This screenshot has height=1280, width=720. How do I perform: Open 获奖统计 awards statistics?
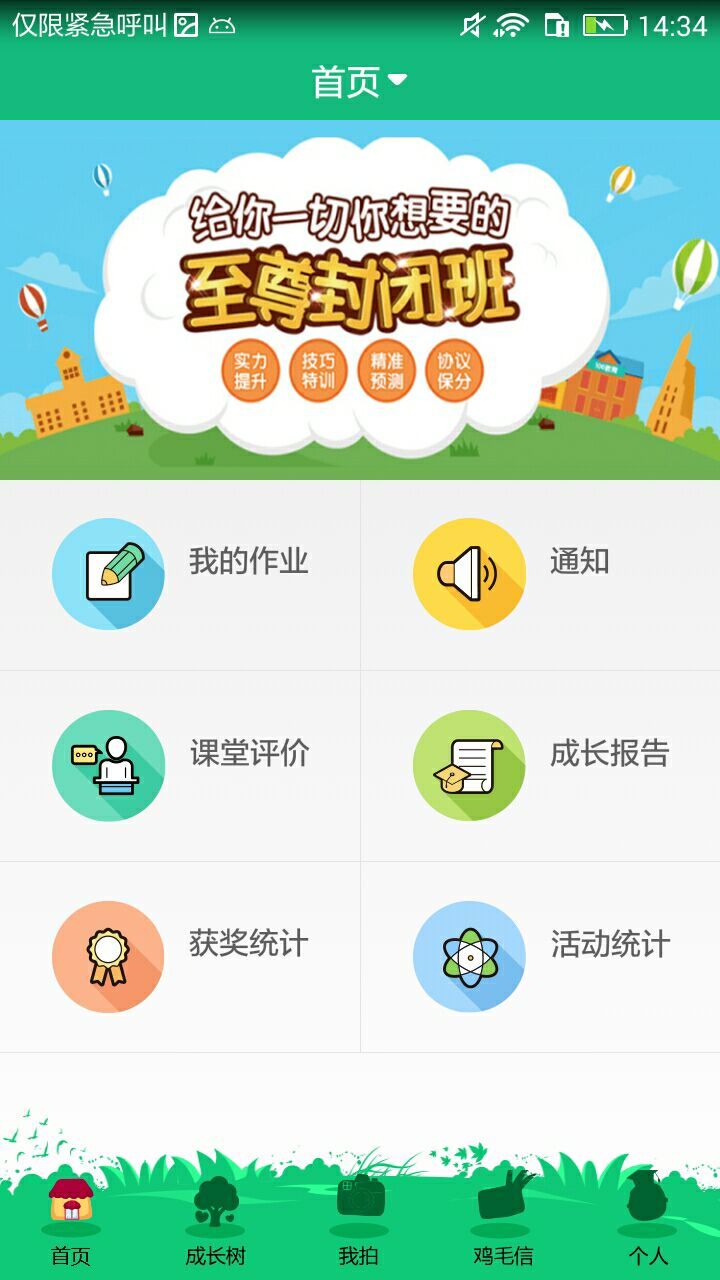tap(180, 957)
